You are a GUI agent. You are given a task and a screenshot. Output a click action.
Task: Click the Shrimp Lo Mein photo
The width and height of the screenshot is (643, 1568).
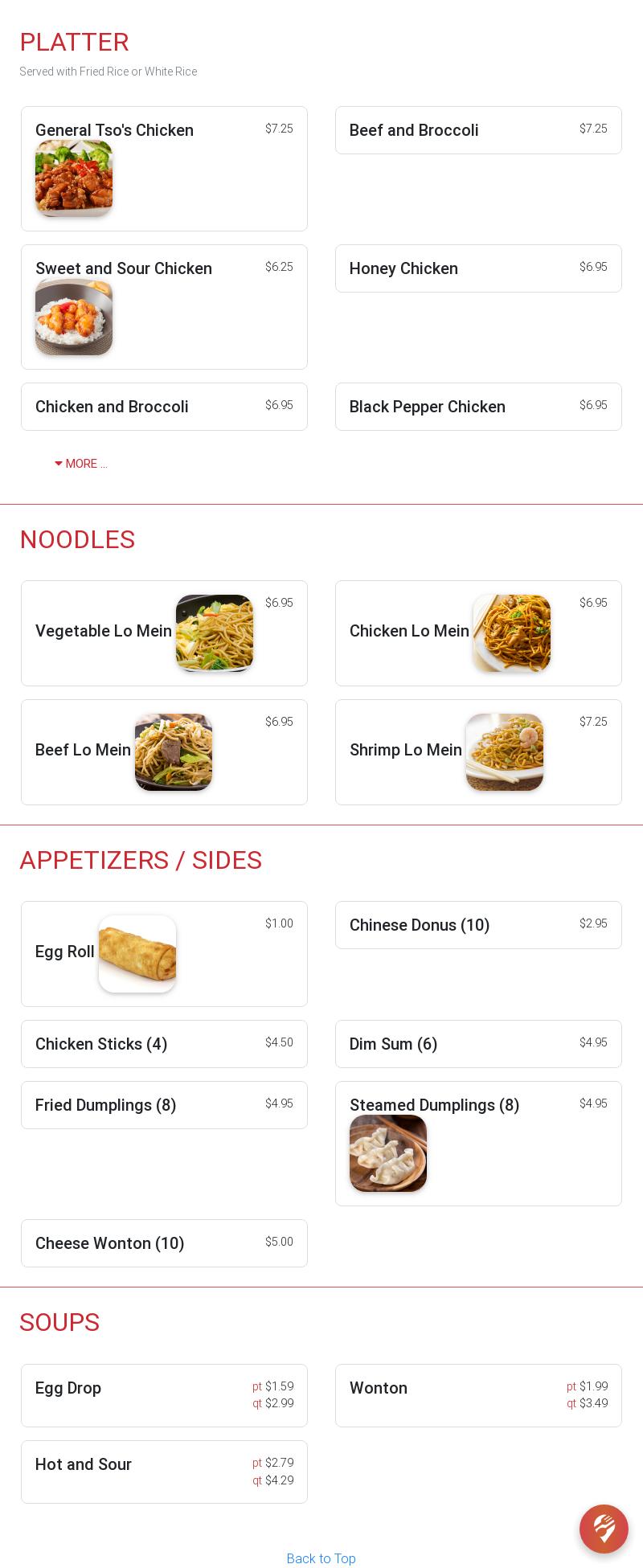504,751
